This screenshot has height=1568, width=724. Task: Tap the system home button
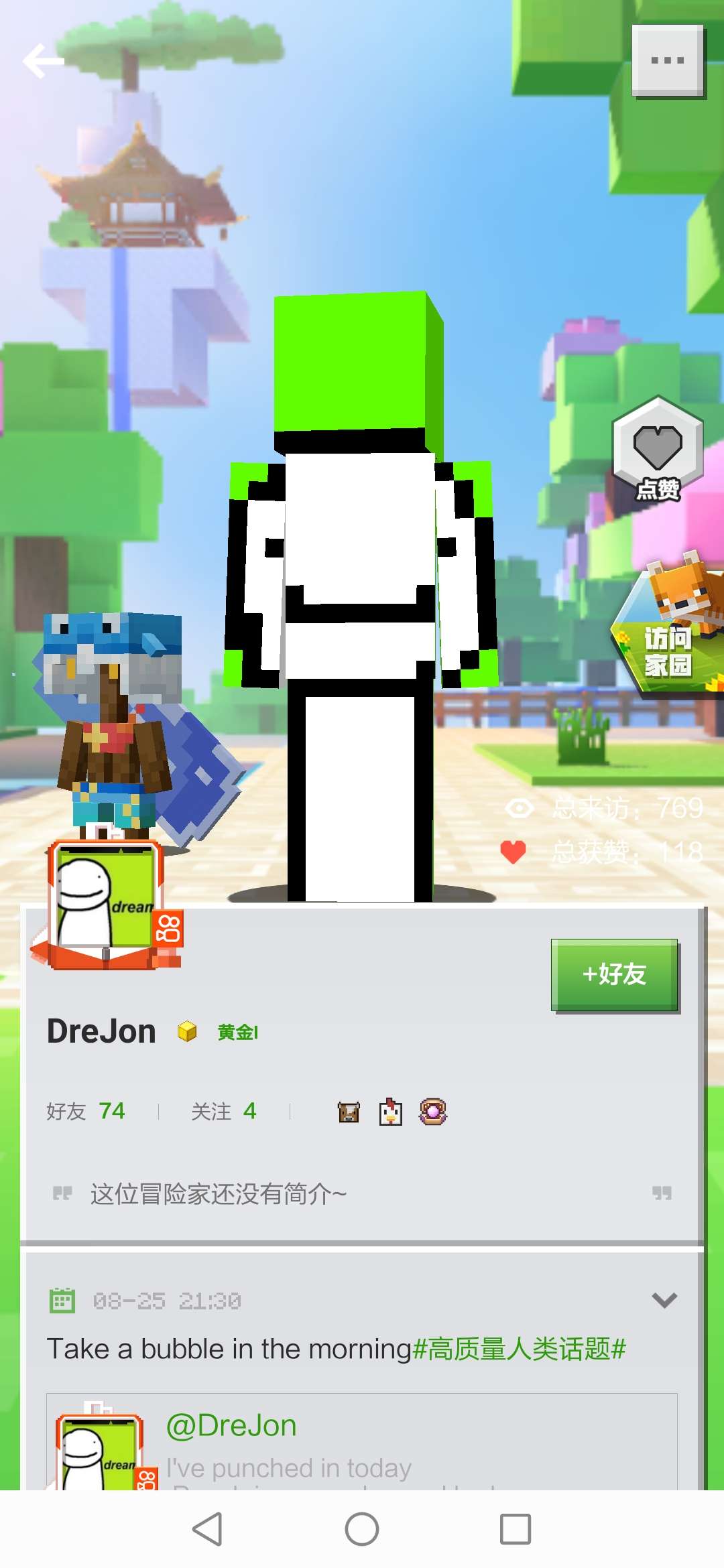click(362, 1529)
